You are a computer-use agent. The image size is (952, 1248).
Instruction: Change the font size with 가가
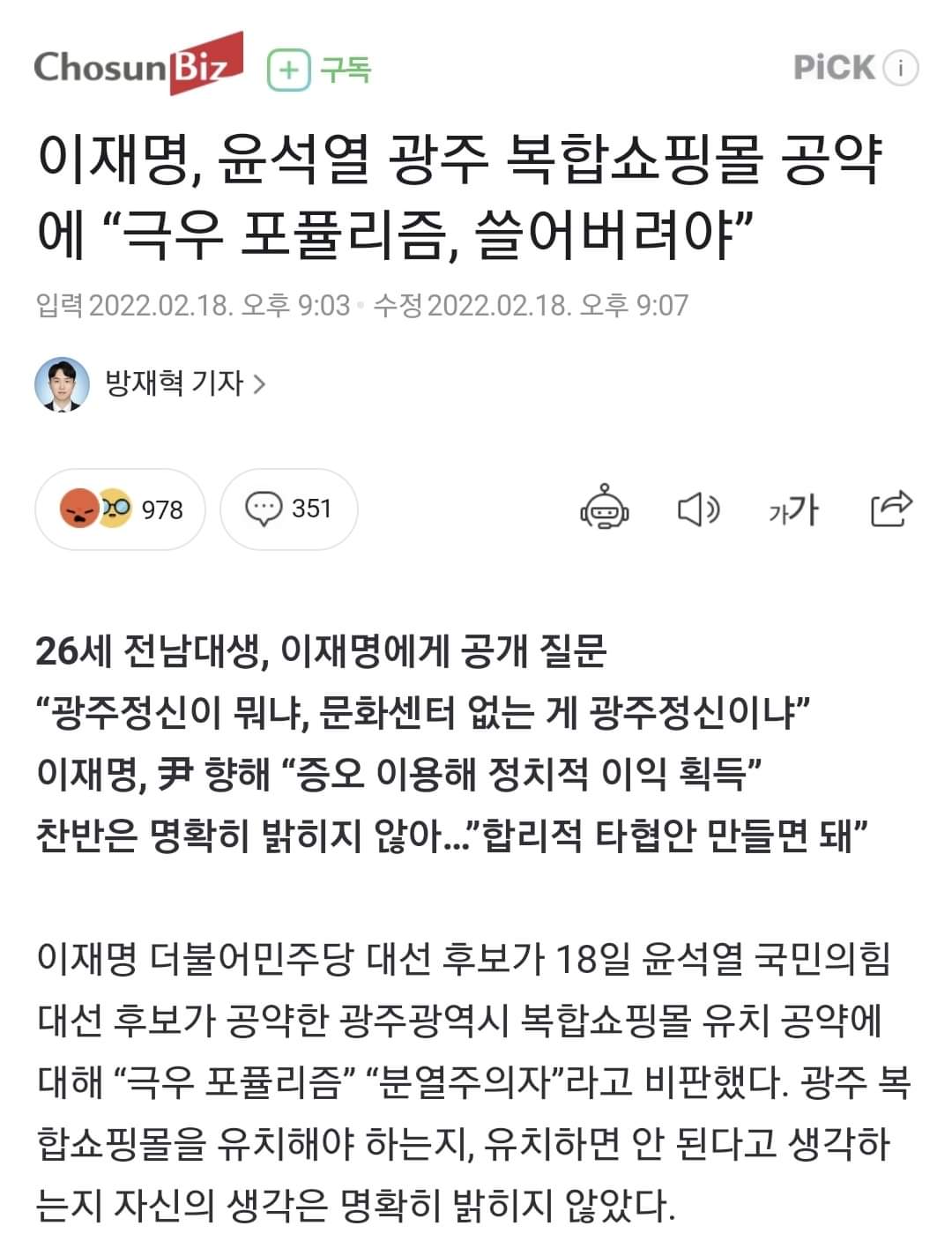click(x=794, y=509)
